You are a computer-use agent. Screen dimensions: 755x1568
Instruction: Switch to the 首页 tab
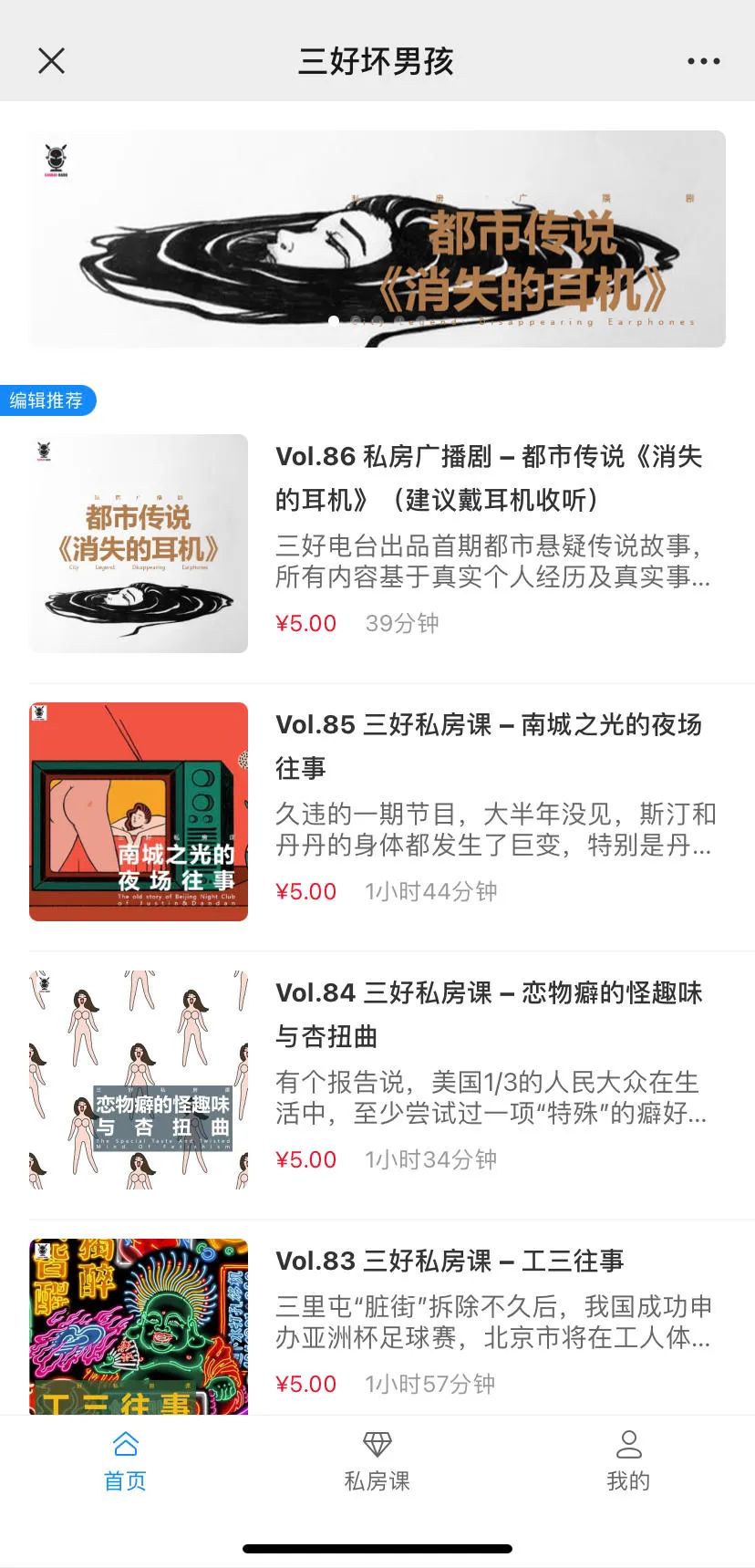[x=126, y=1460]
